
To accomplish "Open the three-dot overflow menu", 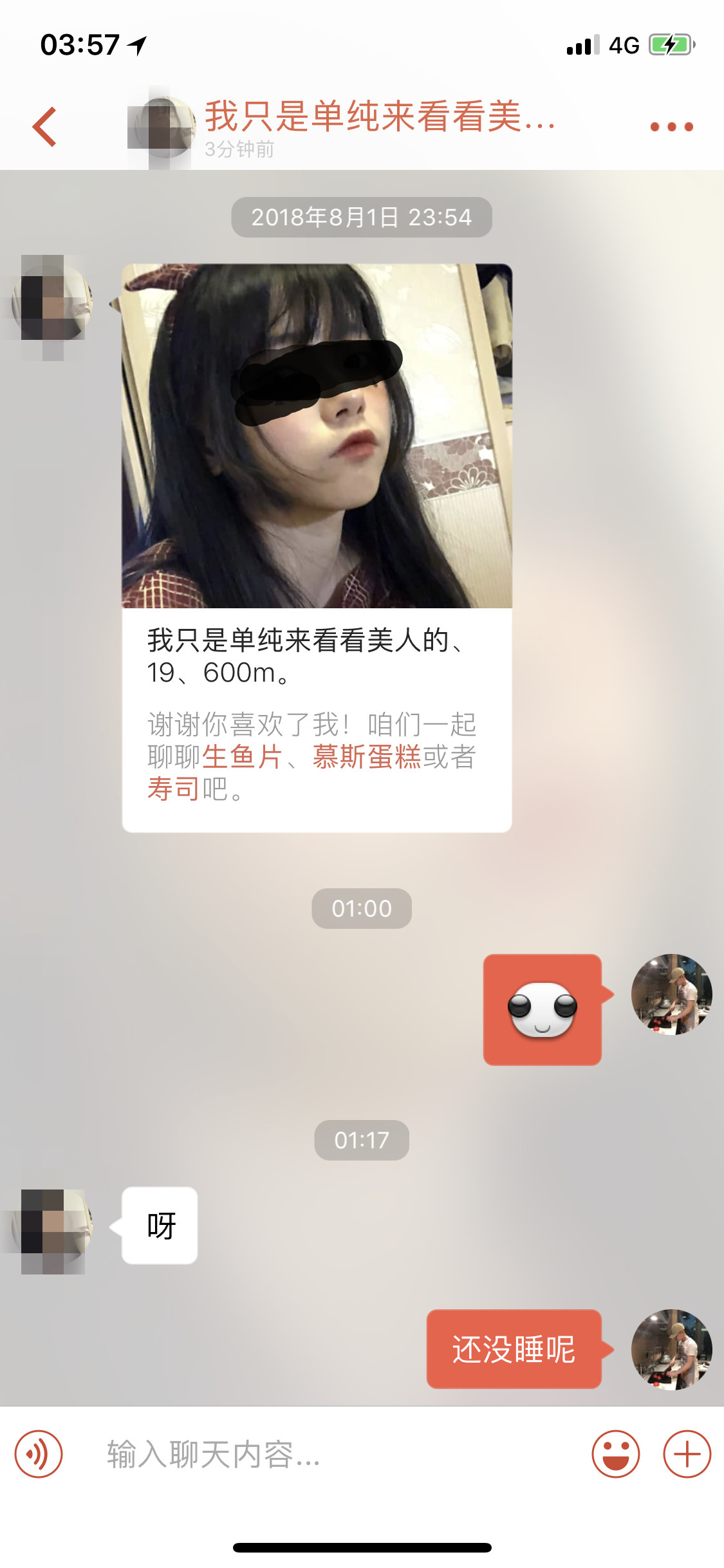I will point(671,127).
